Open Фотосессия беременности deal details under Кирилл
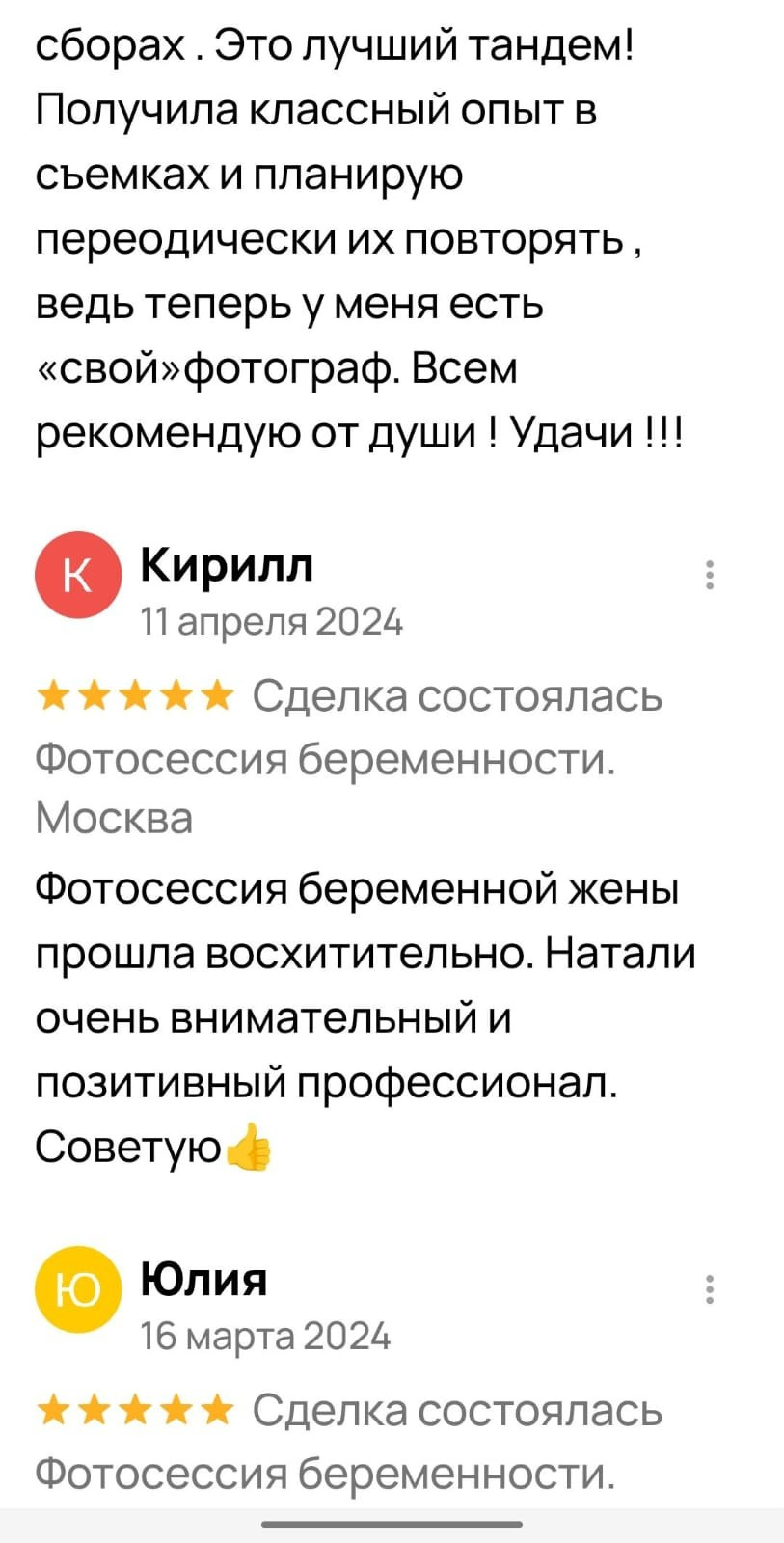This screenshot has width=784, height=1543. pos(325,763)
